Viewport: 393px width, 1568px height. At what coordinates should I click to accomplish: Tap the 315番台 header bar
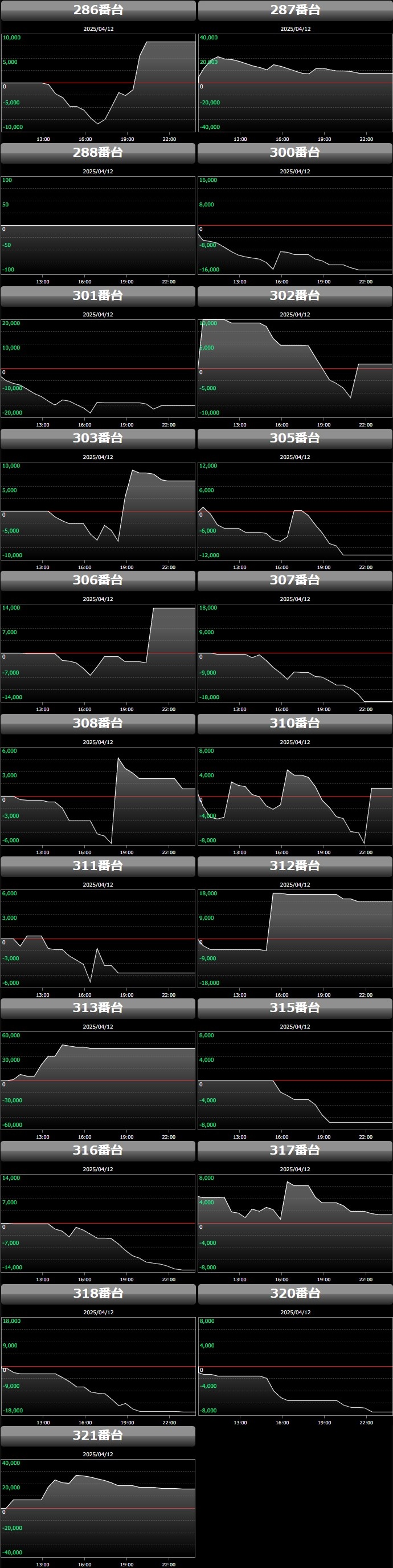(295, 1008)
